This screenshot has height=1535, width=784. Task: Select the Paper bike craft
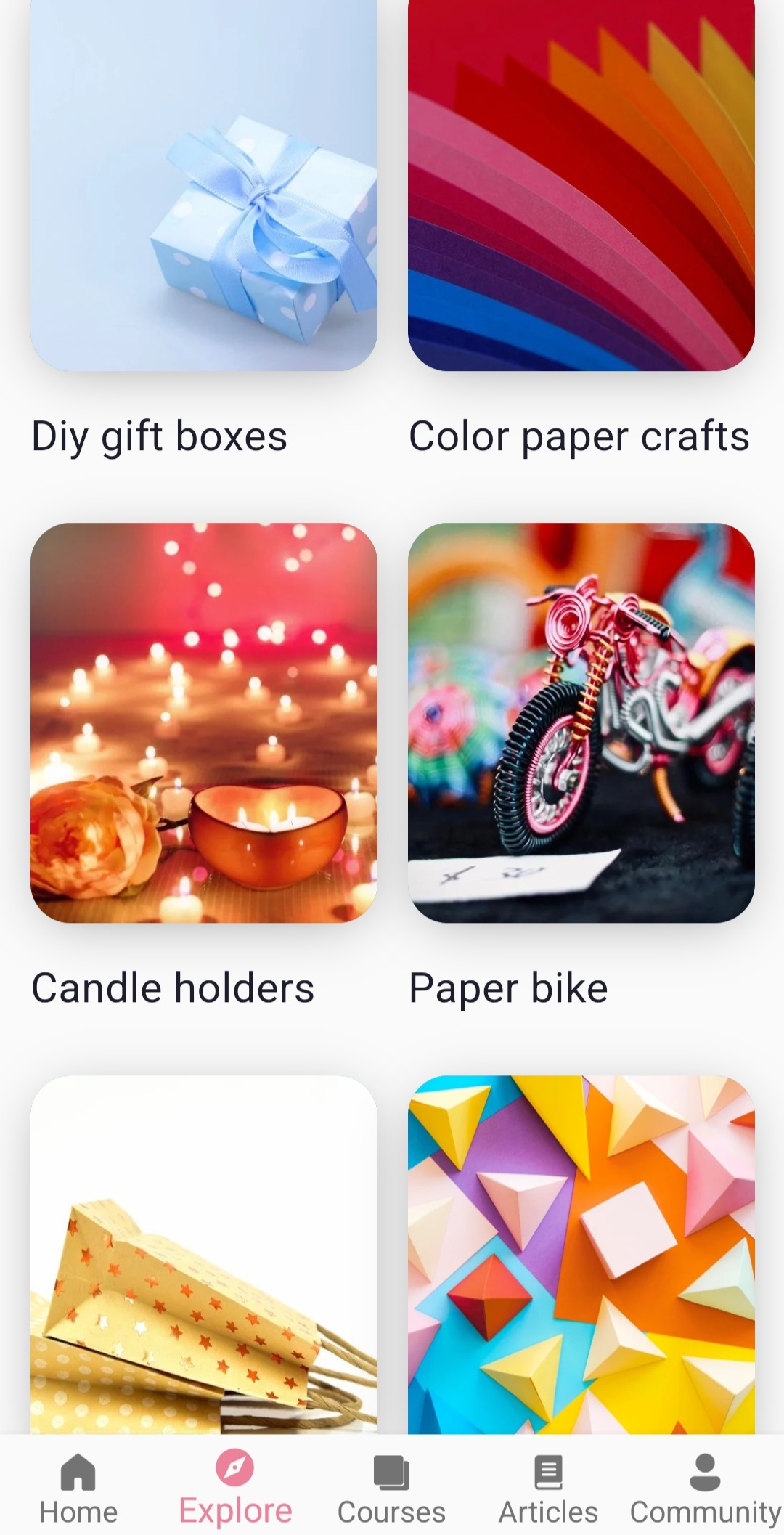point(581,722)
